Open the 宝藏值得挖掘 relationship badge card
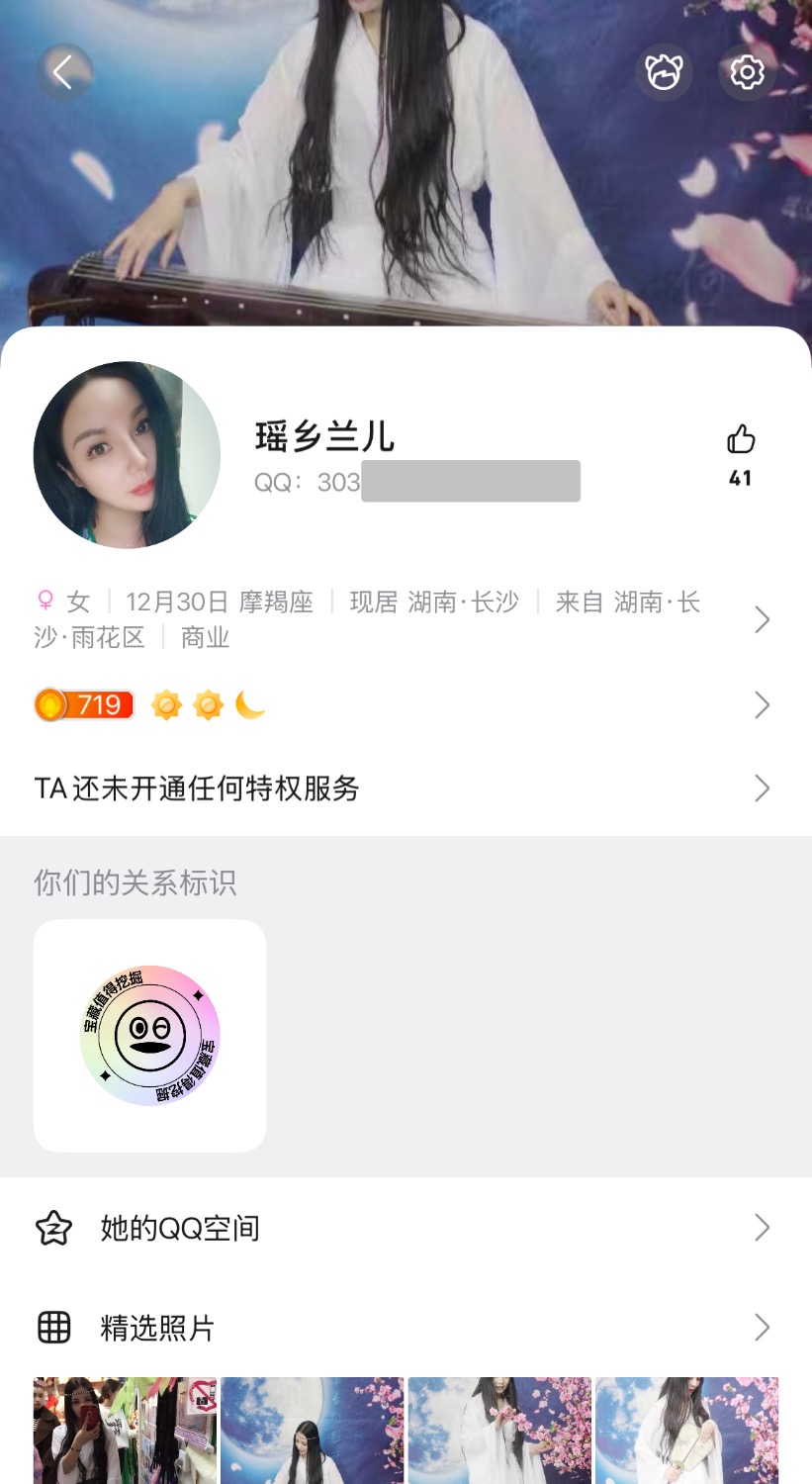This screenshot has width=812, height=1484. [149, 1035]
